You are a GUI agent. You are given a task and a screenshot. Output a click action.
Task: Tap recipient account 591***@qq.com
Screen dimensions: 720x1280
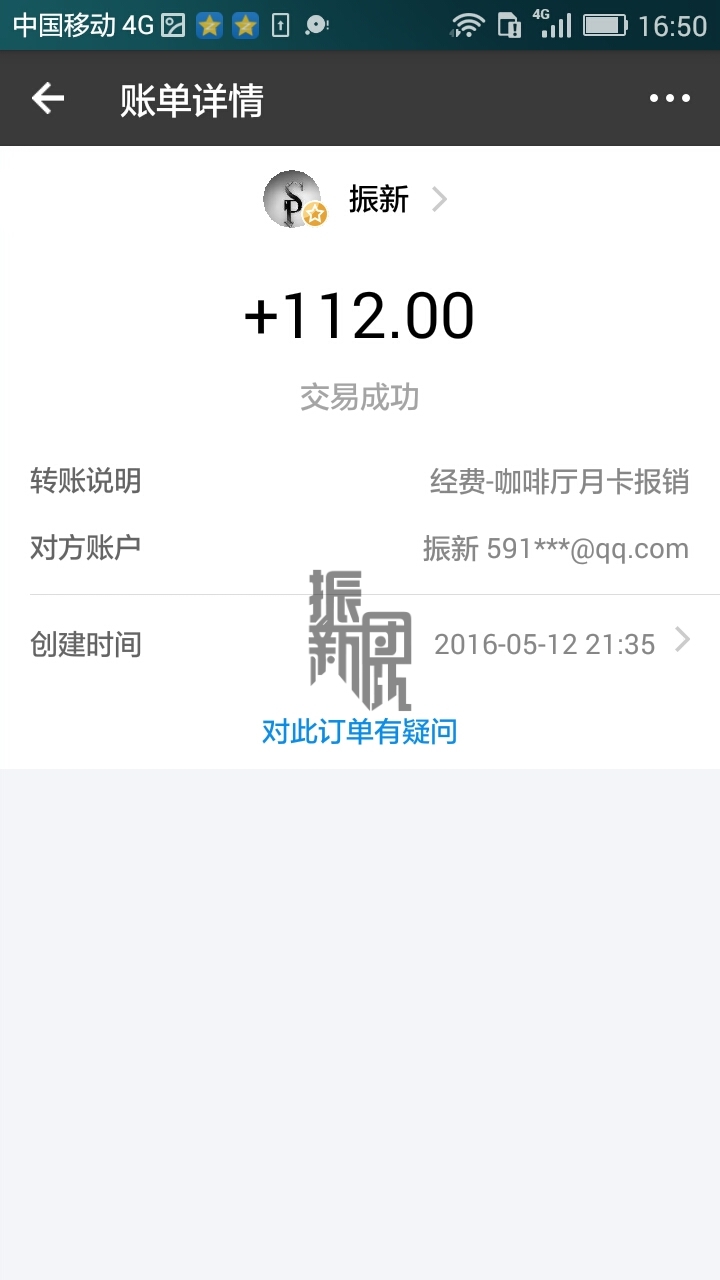coord(556,548)
